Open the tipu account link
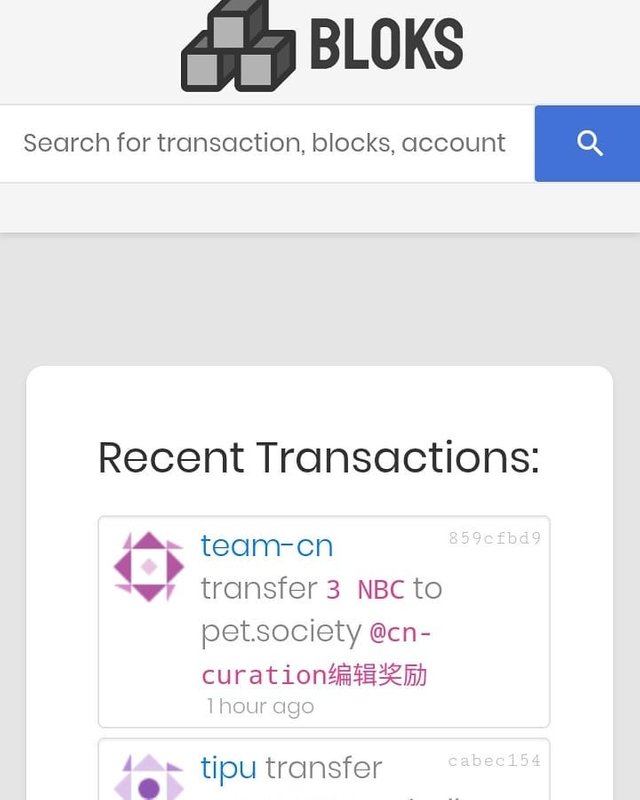This screenshot has width=640, height=800. point(228,768)
